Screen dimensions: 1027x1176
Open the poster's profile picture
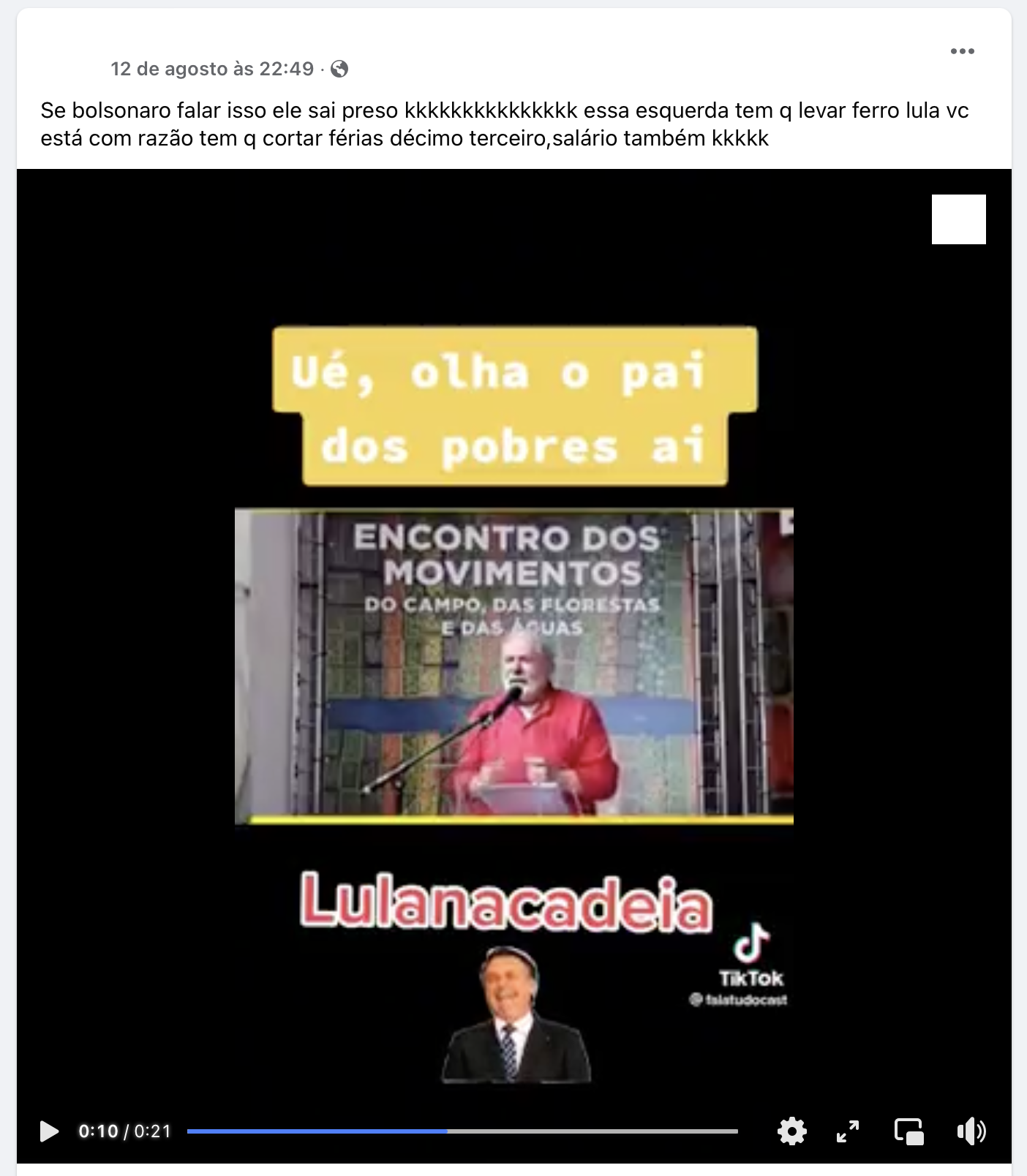click(x=67, y=54)
